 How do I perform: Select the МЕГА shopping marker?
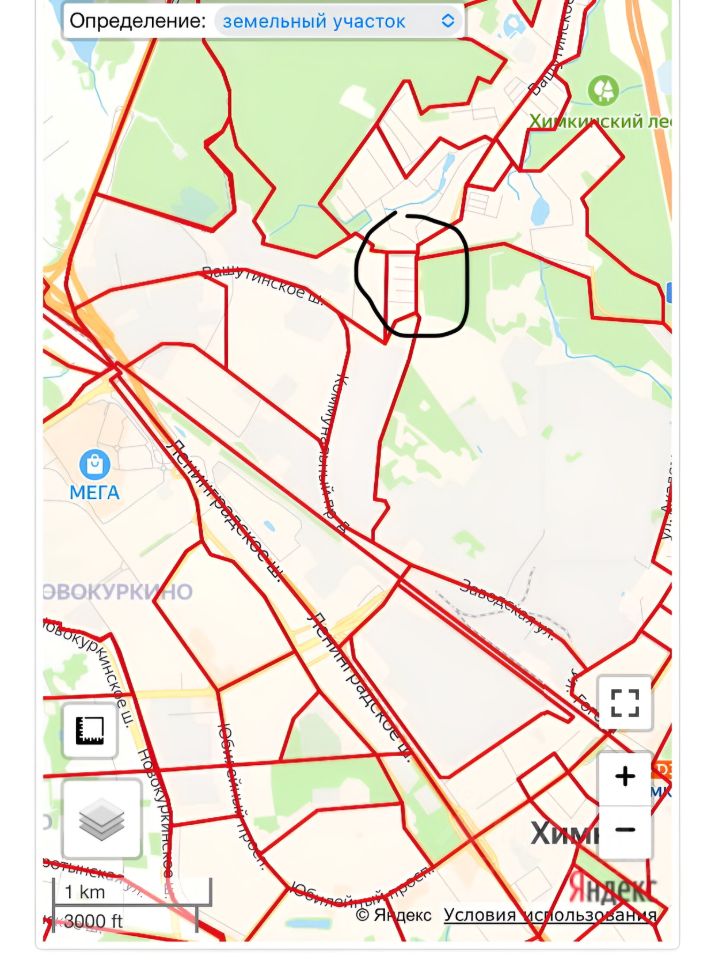(95, 464)
